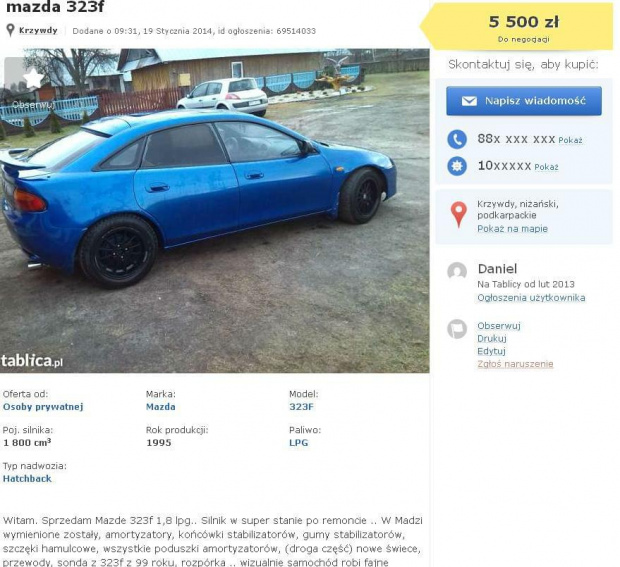Screen dimensions: 620x567
Task: Report listing with Zgłoś naruszenie
Action: tap(514, 365)
